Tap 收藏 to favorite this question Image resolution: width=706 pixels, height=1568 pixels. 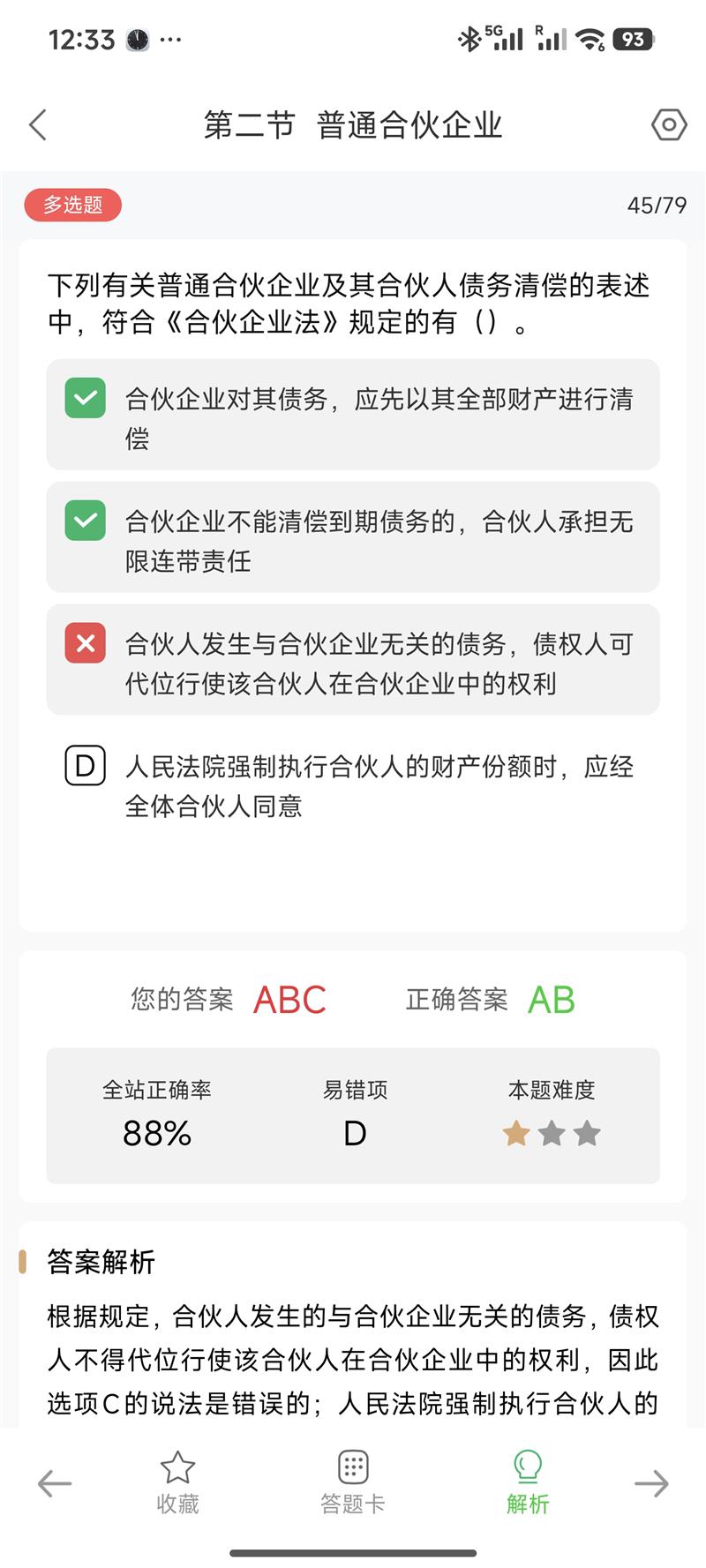coord(177,1484)
